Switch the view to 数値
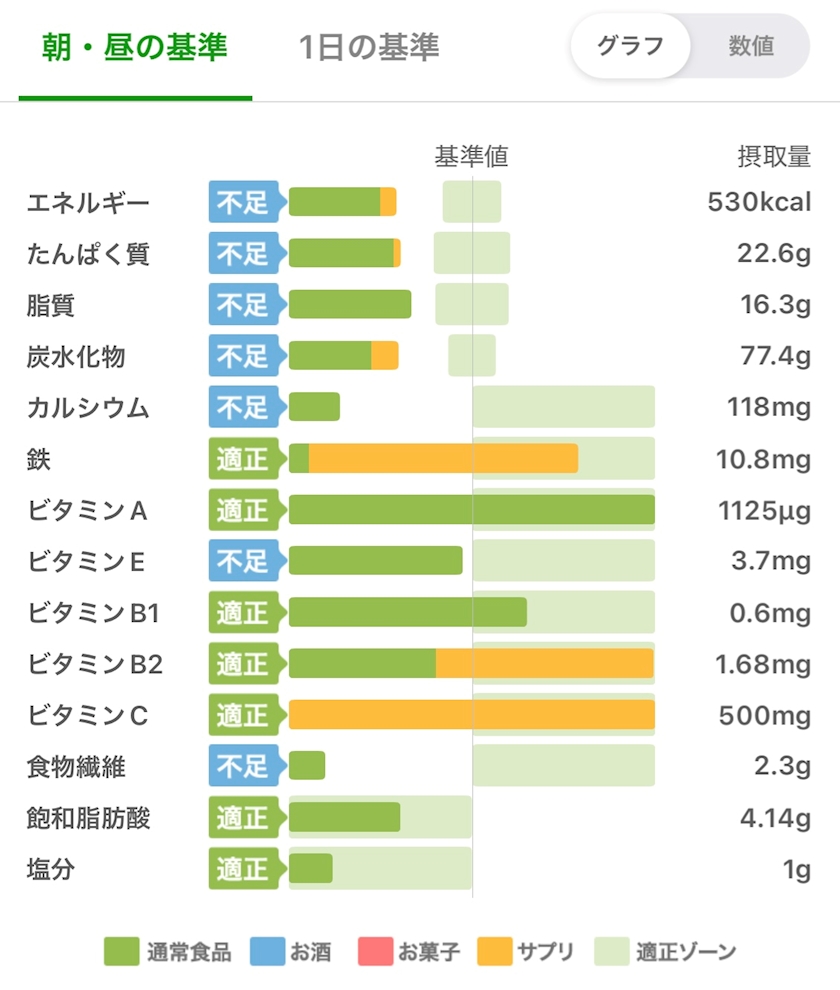840x990 pixels. coord(751,46)
